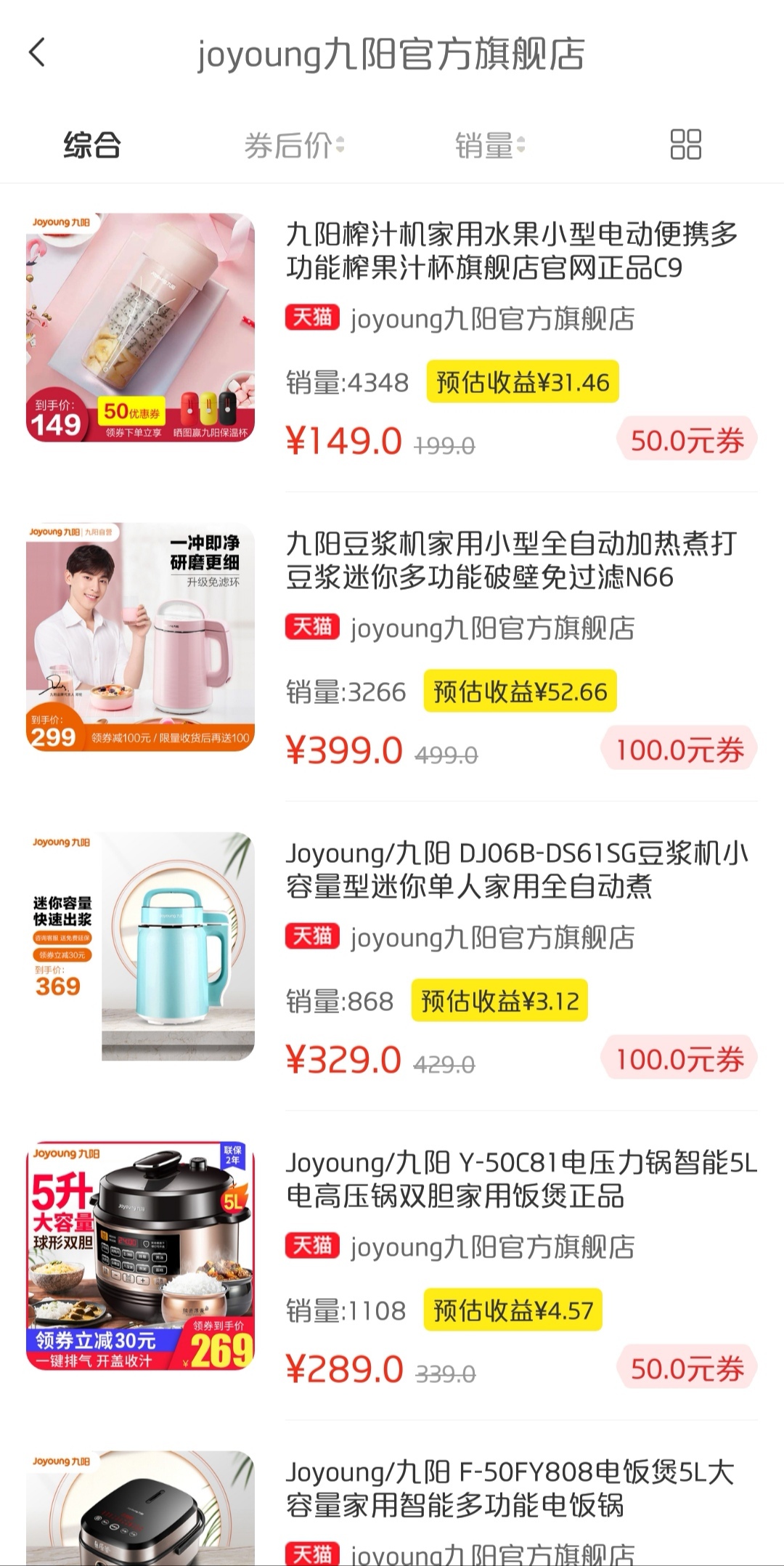
Task: Get the 50.0元券 for Y-50C81 电压力锅
Action: 687,1368
